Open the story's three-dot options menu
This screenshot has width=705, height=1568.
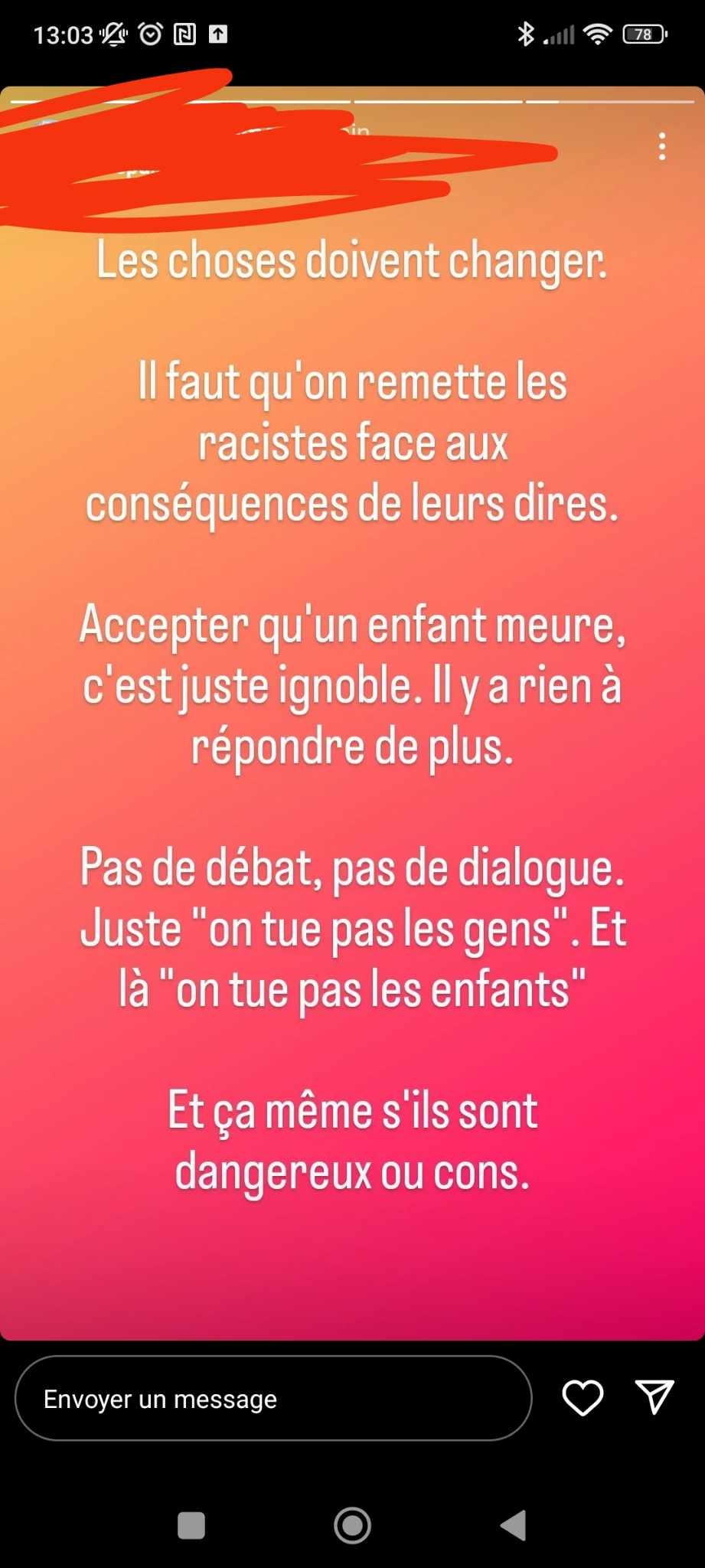(x=662, y=146)
